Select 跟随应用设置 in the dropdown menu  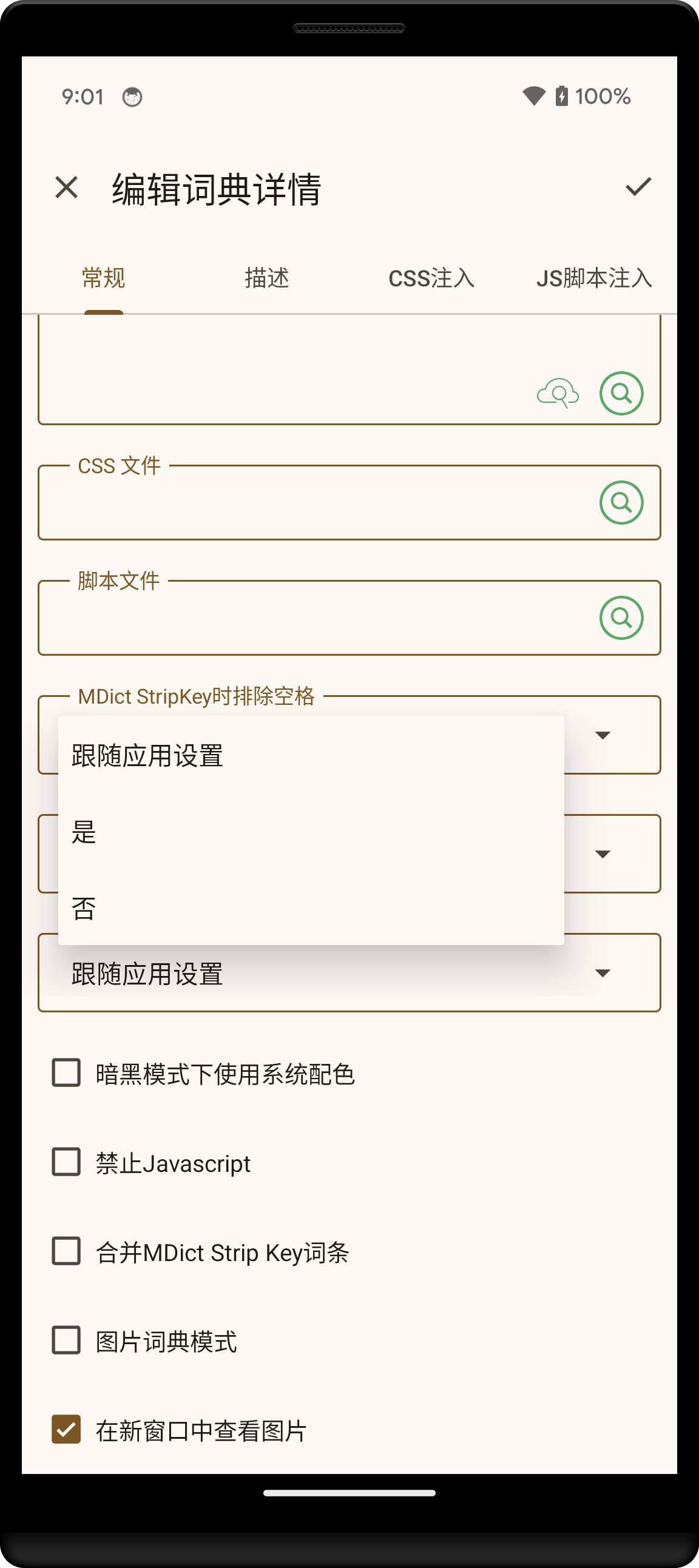pos(311,756)
